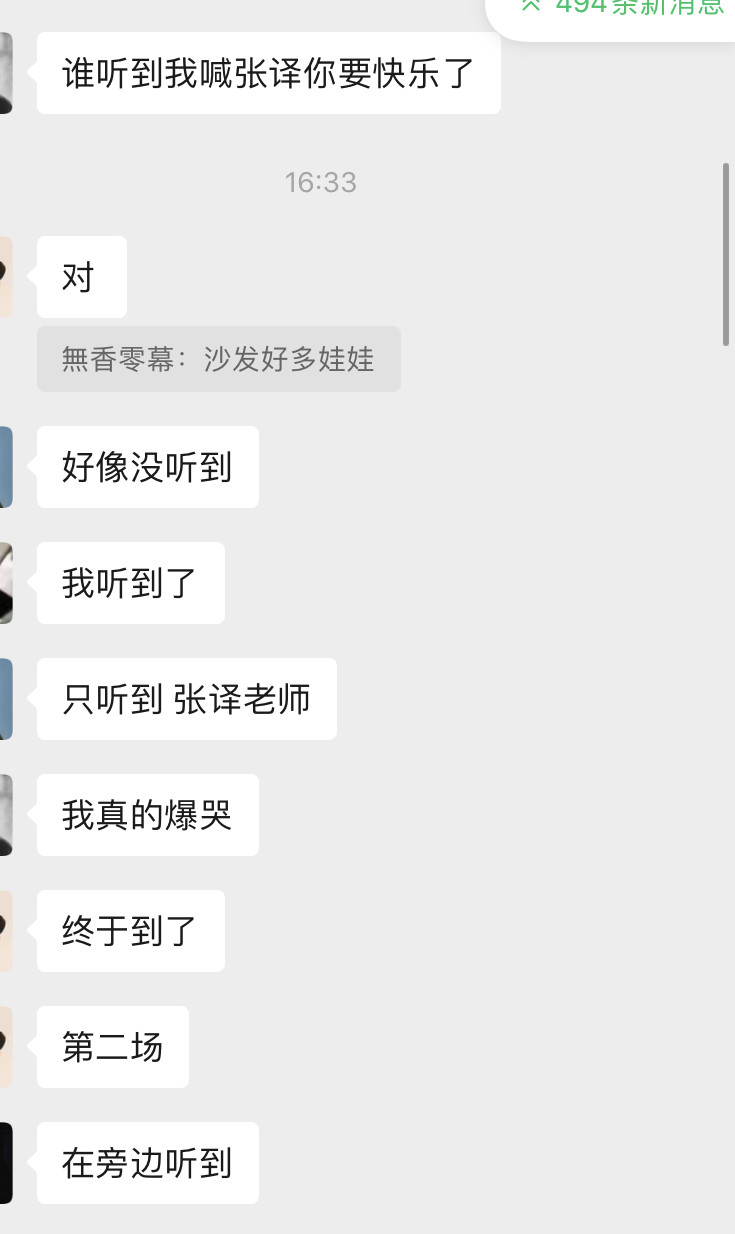
Task: Tap avatar beside 第二场 message
Action: [6, 1047]
